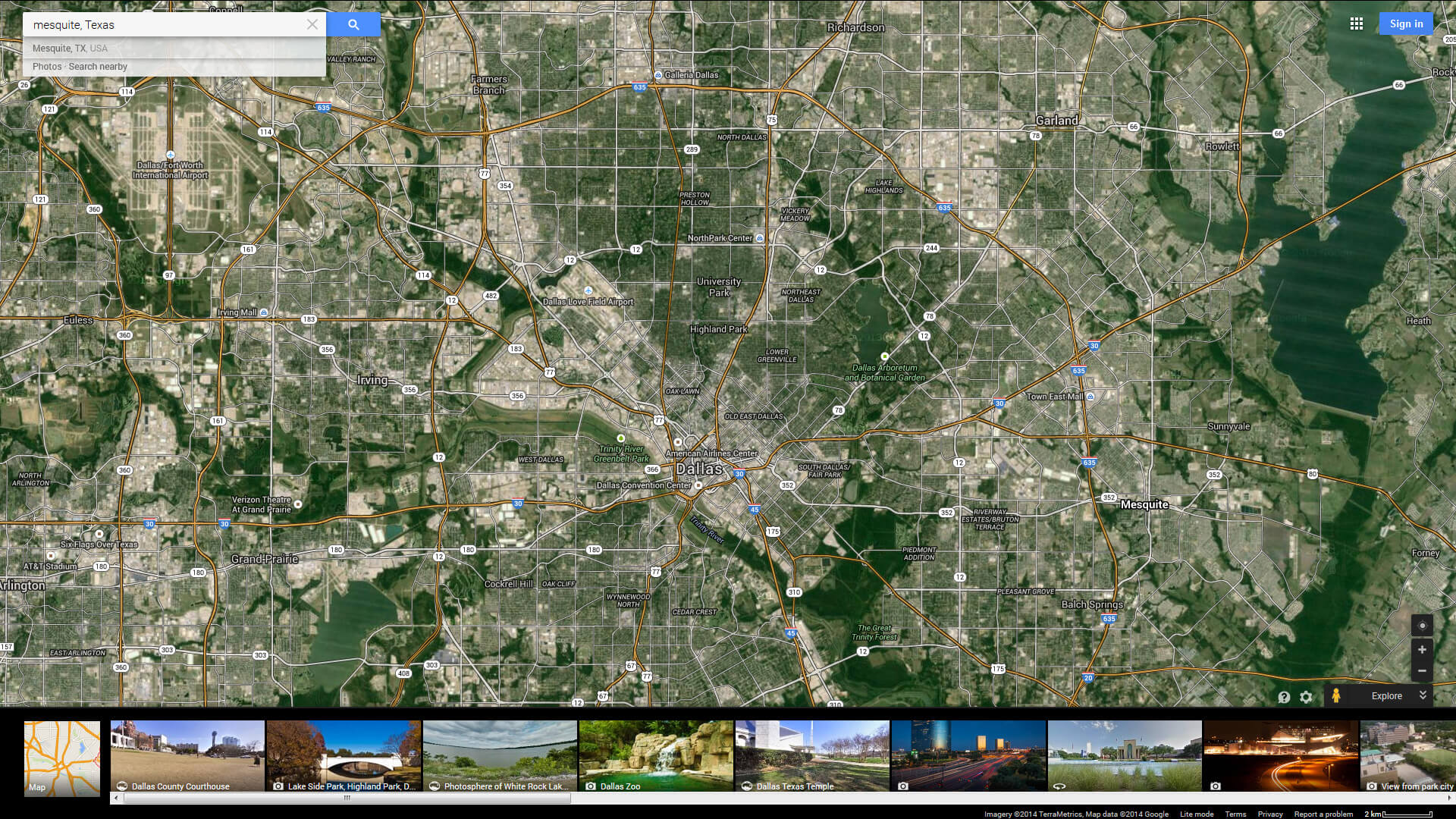Screen dimensions: 1456x819
Task: Open the settings gear icon
Action: [x=1306, y=697]
